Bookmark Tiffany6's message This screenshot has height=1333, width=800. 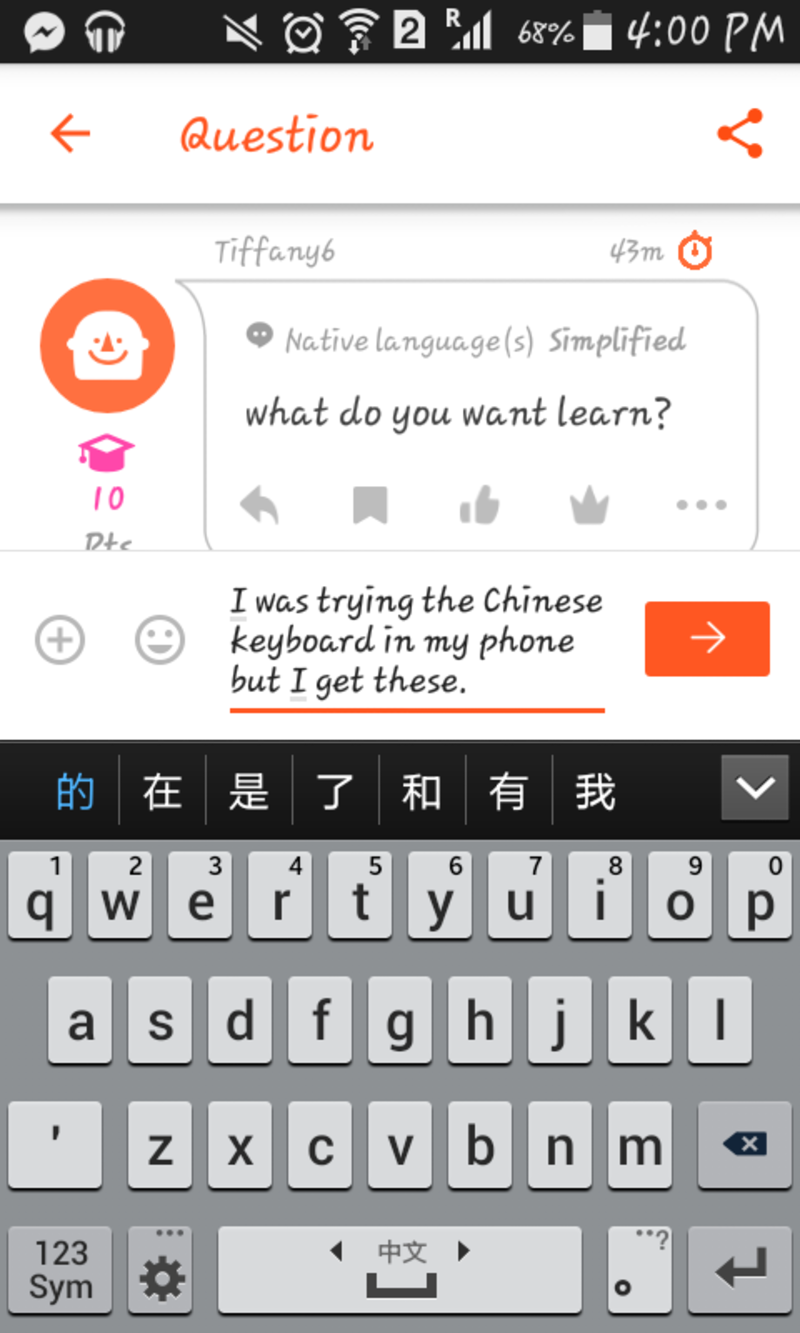tap(372, 504)
